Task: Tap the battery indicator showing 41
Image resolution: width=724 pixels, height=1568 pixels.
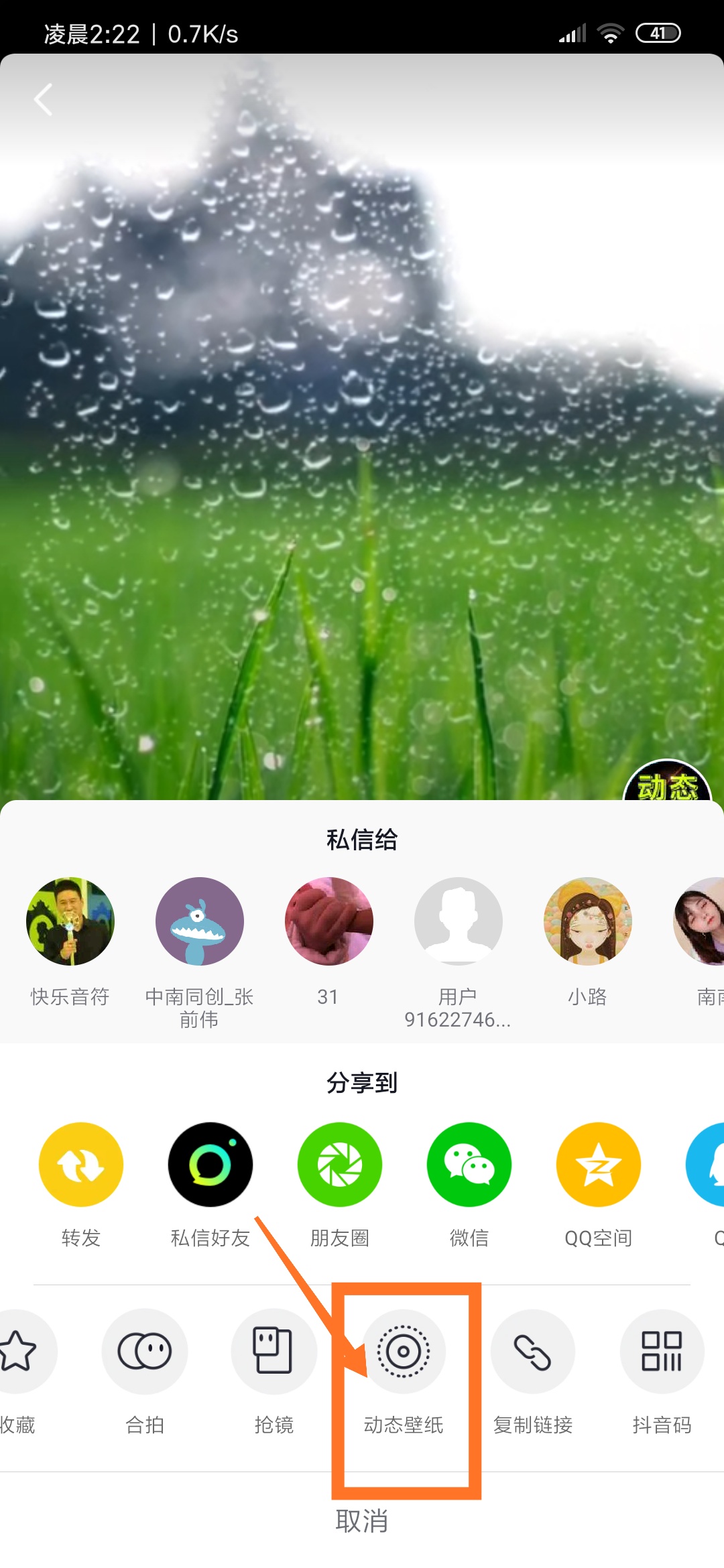Action: (x=658, y=31)
